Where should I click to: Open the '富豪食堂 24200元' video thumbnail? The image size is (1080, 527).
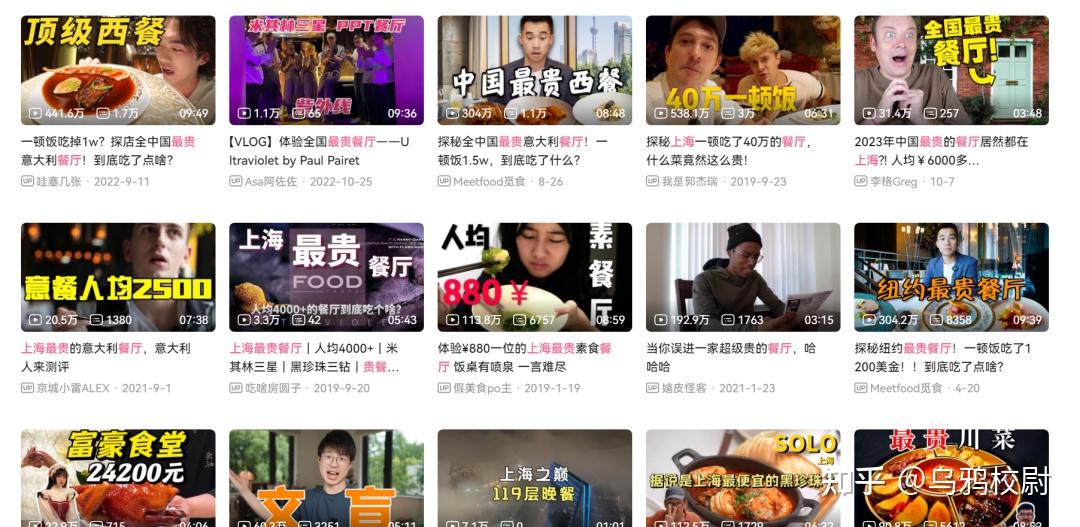(x=118, y=478)
